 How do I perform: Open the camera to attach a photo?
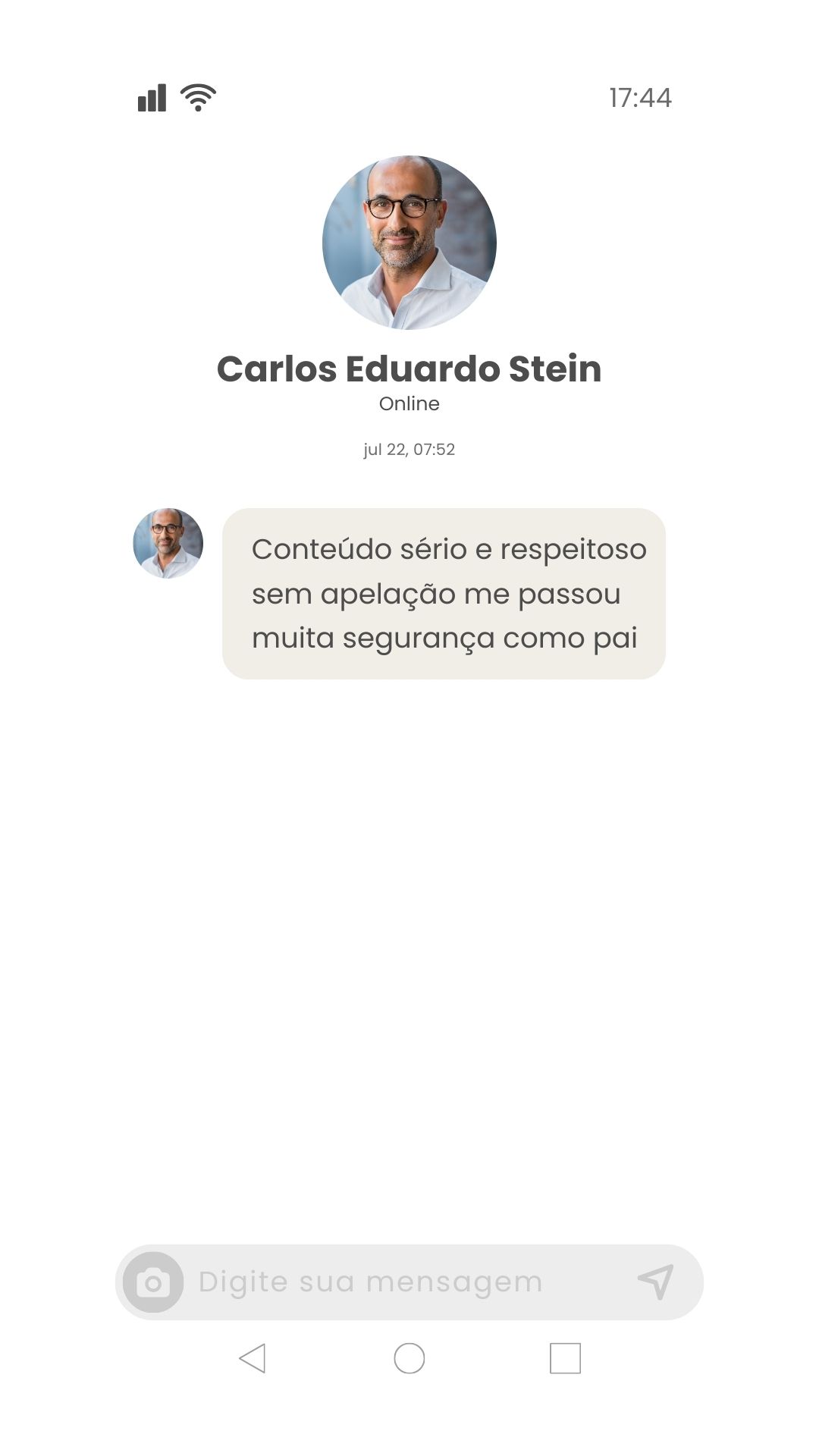click(x=153, y=1282)
